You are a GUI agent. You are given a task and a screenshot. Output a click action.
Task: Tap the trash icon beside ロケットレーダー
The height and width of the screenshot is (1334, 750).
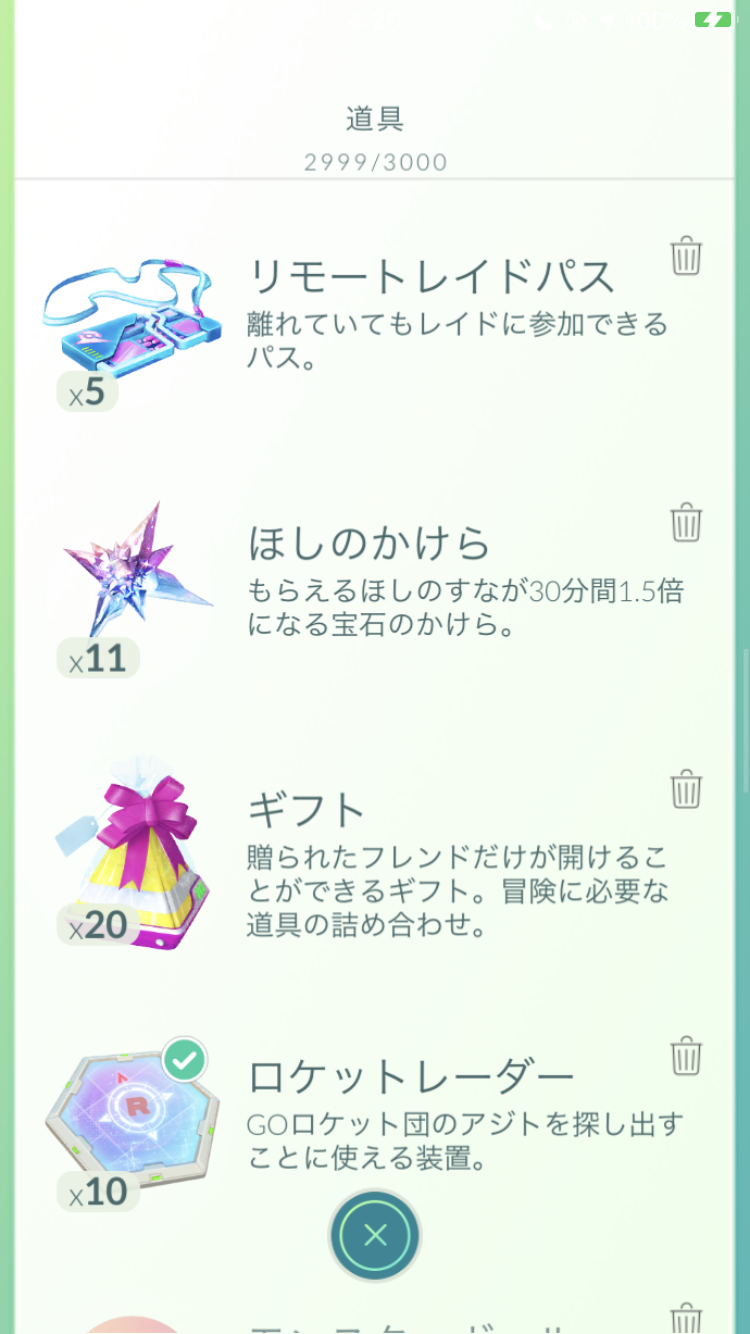686,1056
